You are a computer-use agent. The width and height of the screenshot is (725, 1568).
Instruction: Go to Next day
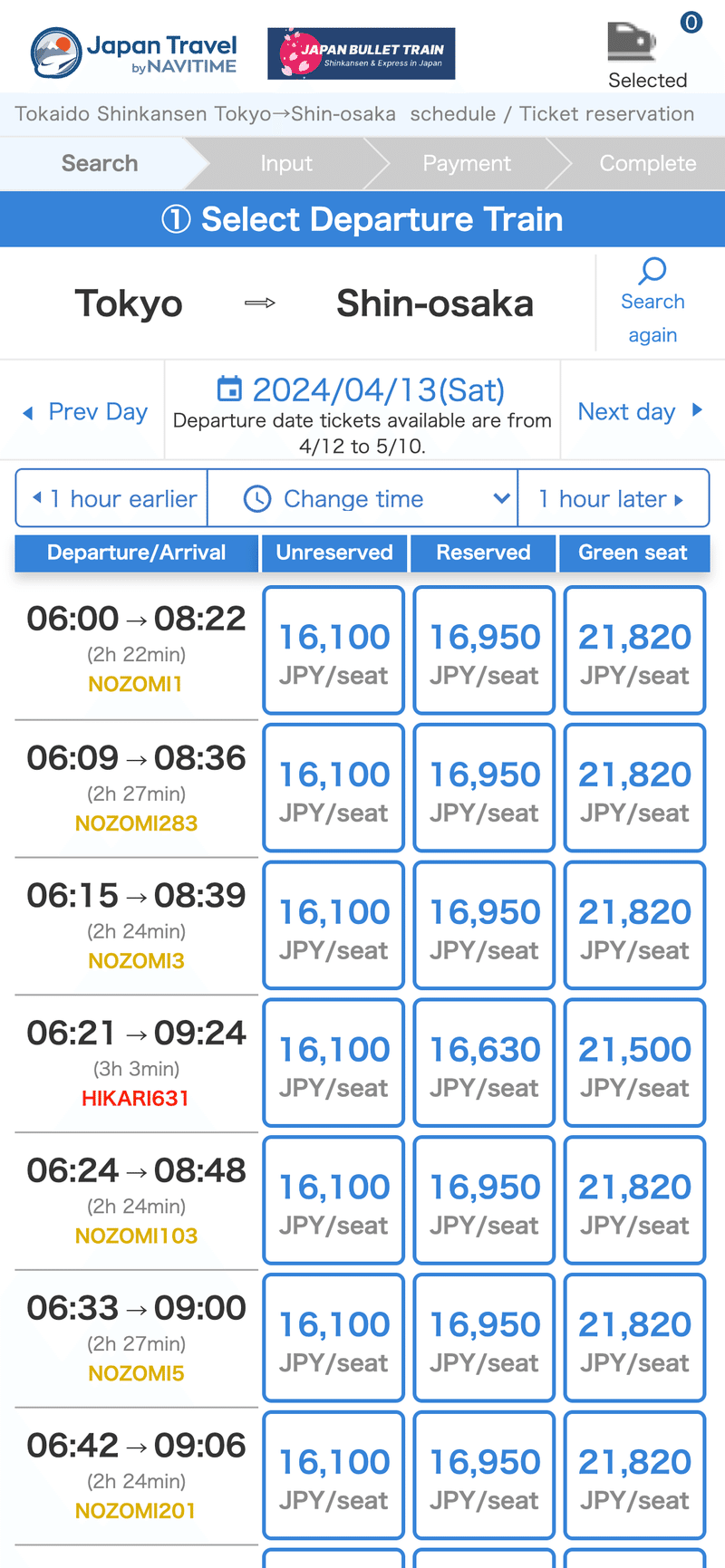click(x=640, y=411)
